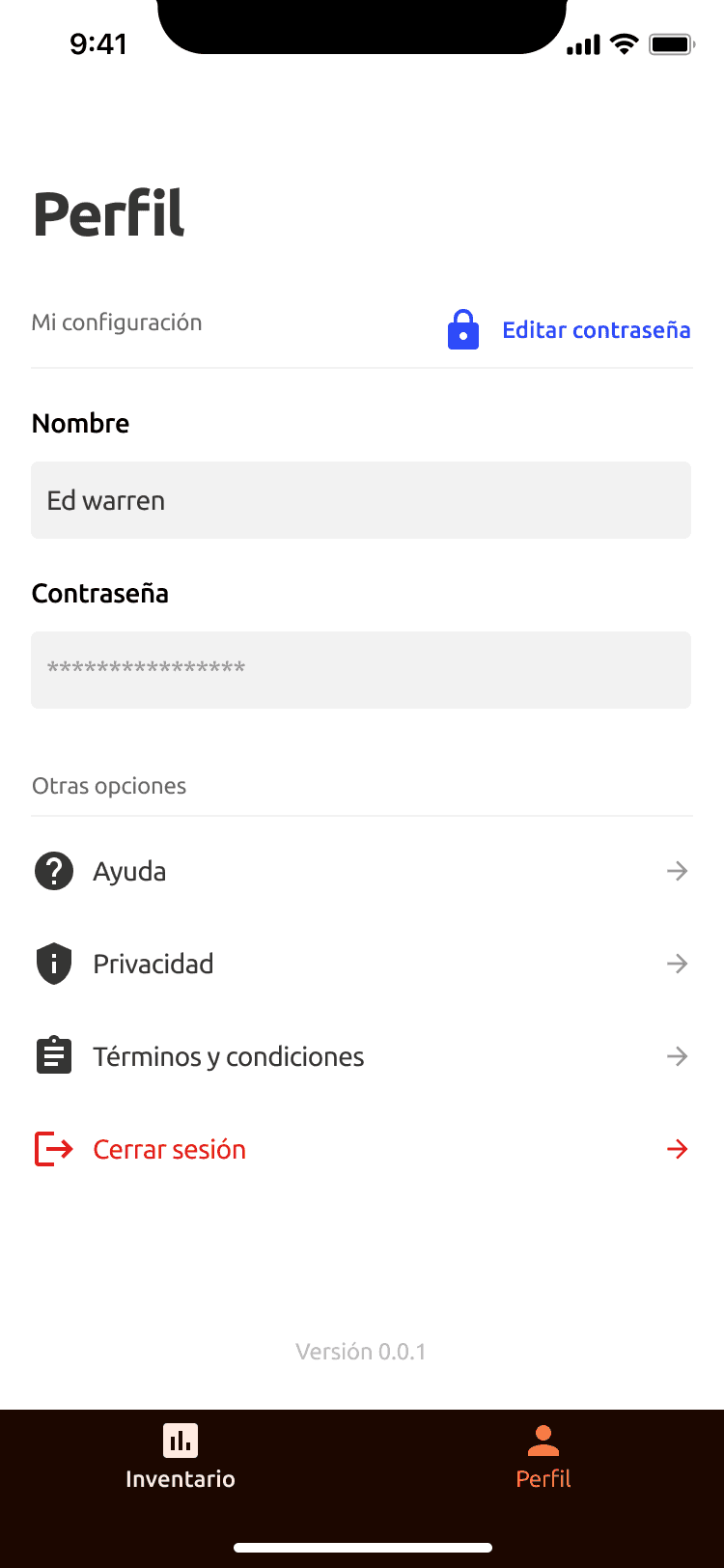724x1568 pixels.
Task: Open the Ayuda help row
Action: 361,871
